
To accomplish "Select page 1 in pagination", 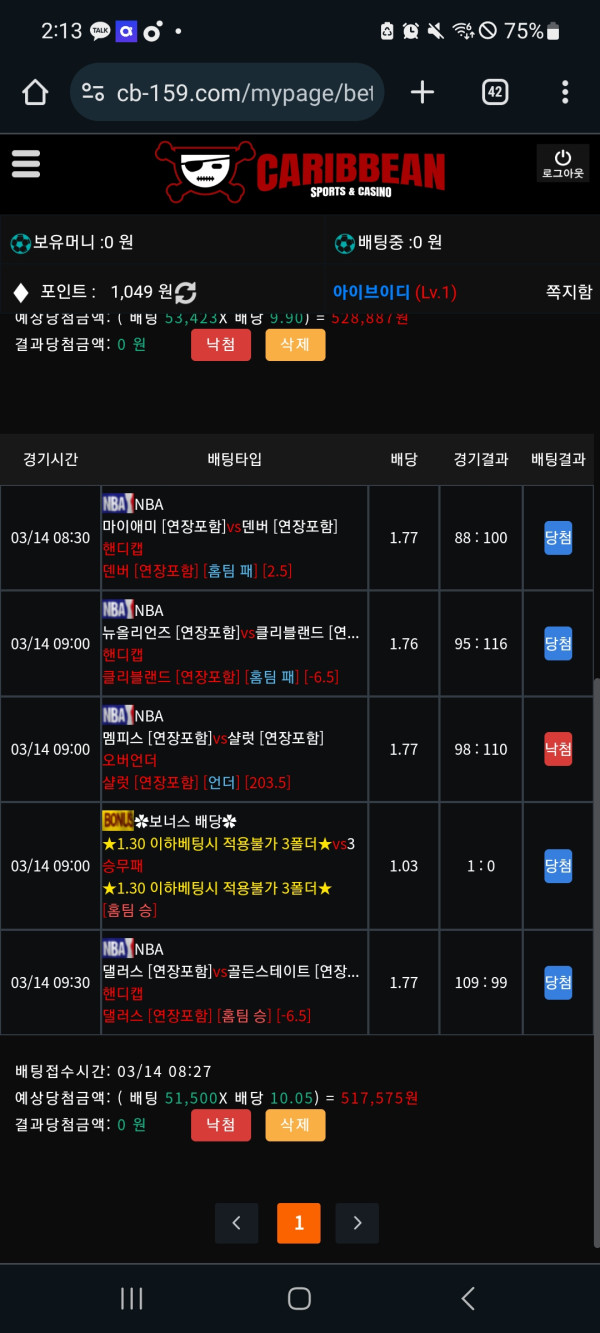I will click(x=298, y=1223).
